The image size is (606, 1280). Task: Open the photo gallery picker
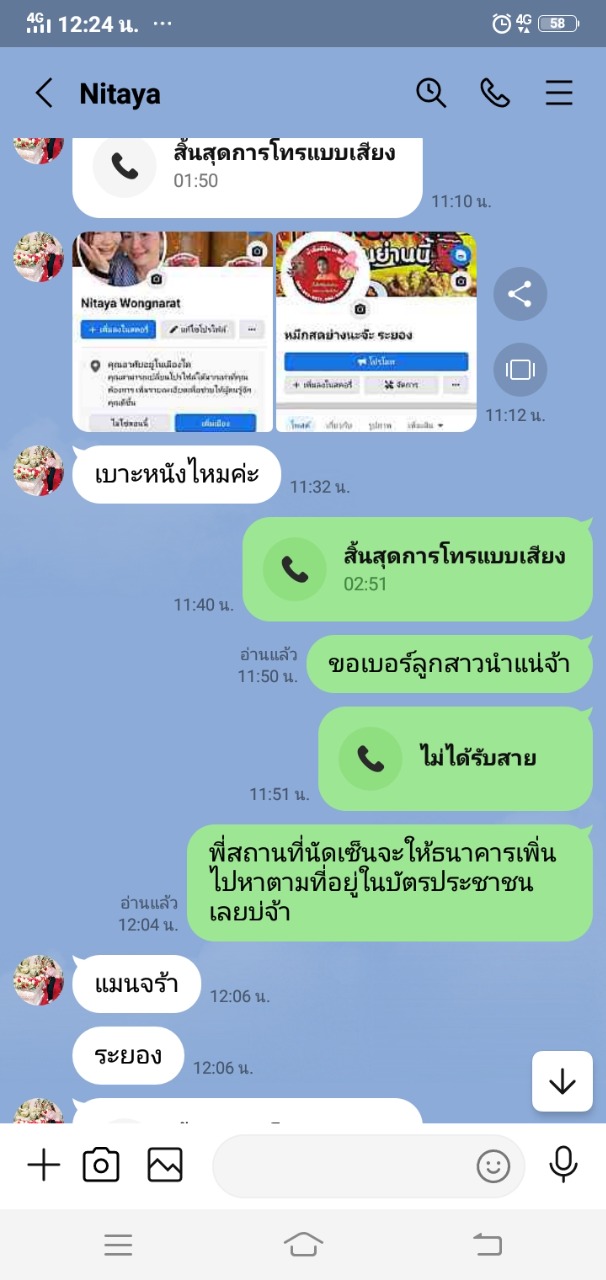[165, 1165]
